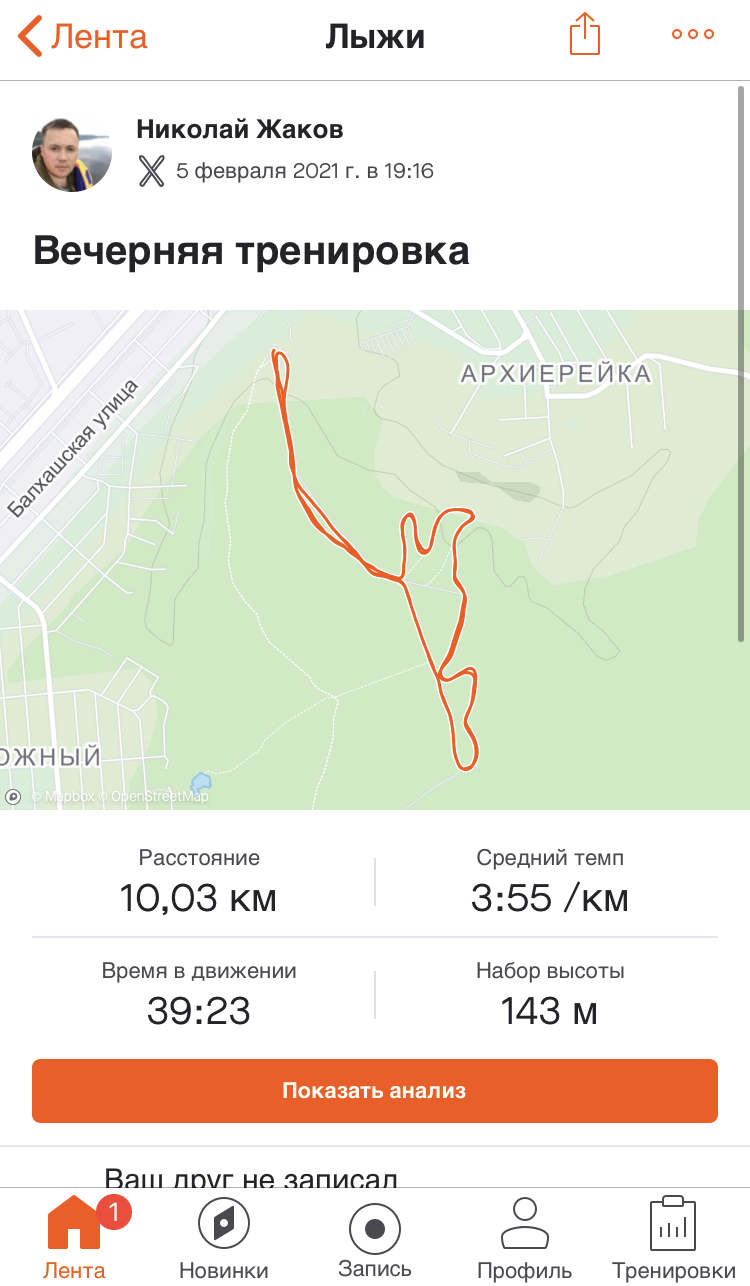The image size is (750, 1286).
Task: Open the ski route map
Action: [375, 560]
